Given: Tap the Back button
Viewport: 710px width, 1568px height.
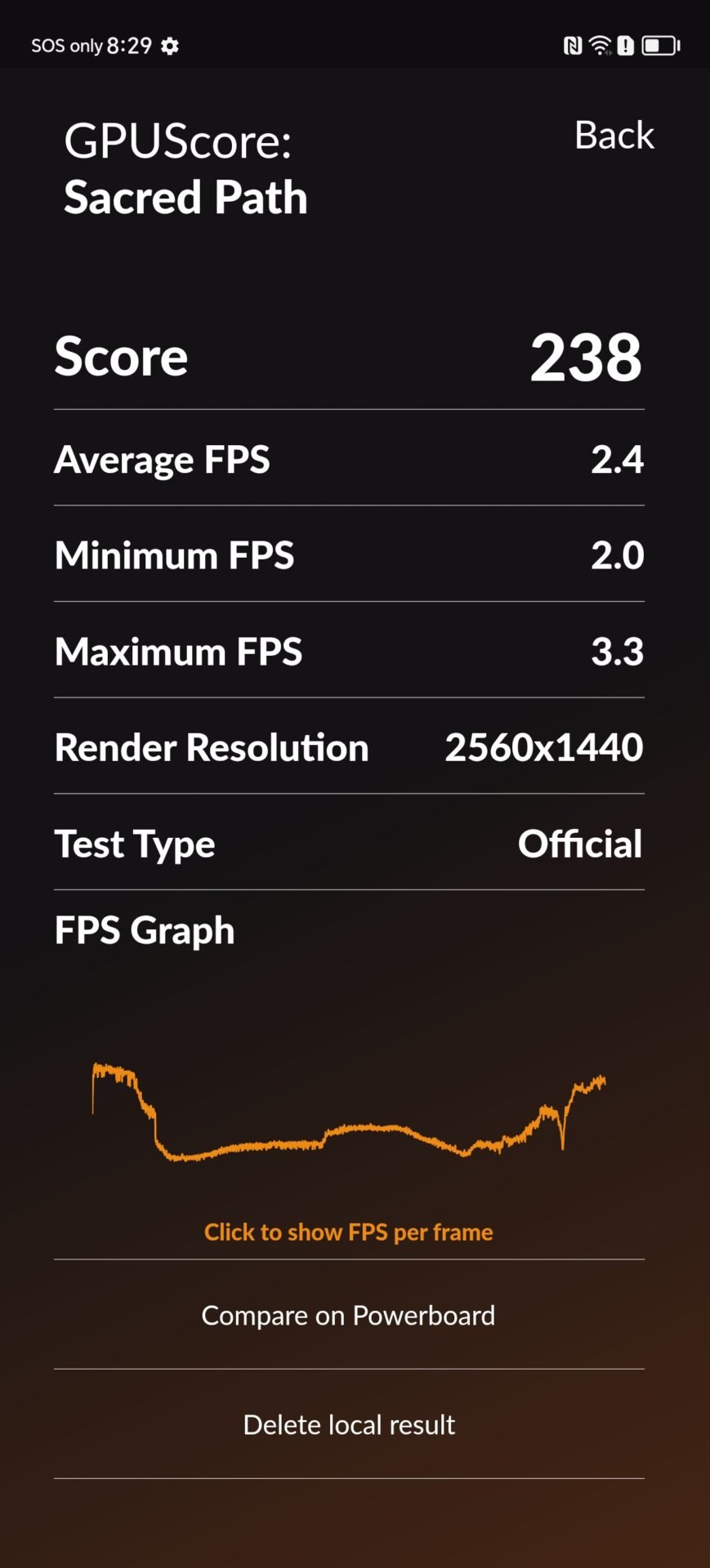Looking at the screenshot, I should tap(614, 136).
